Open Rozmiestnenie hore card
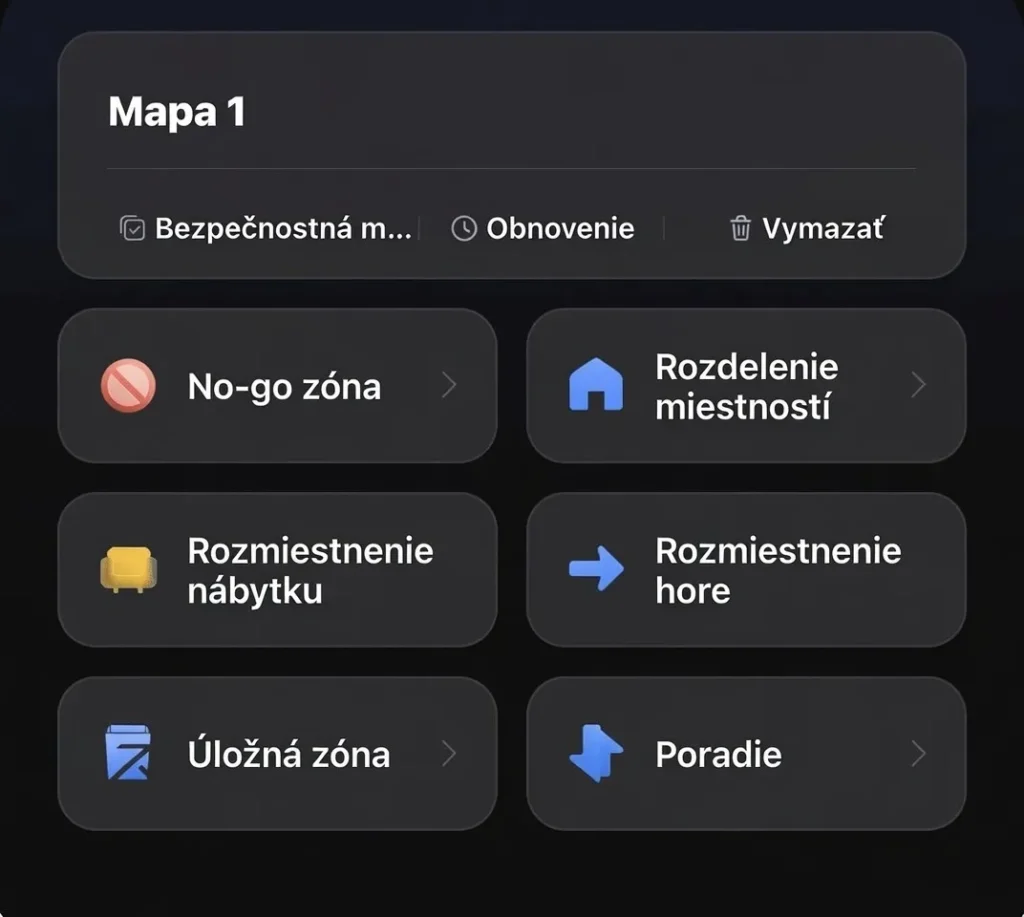 tap(746, 570)
